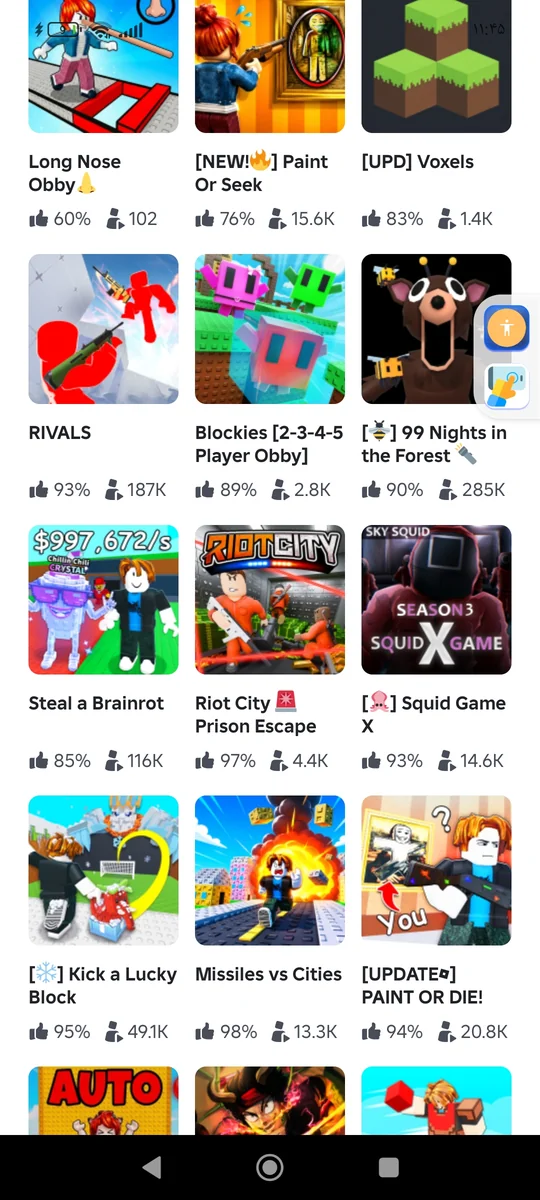This screenshot has height=1200, width=540.
Task: Open the Paint Or Seek game
Action: coord(270,66)
